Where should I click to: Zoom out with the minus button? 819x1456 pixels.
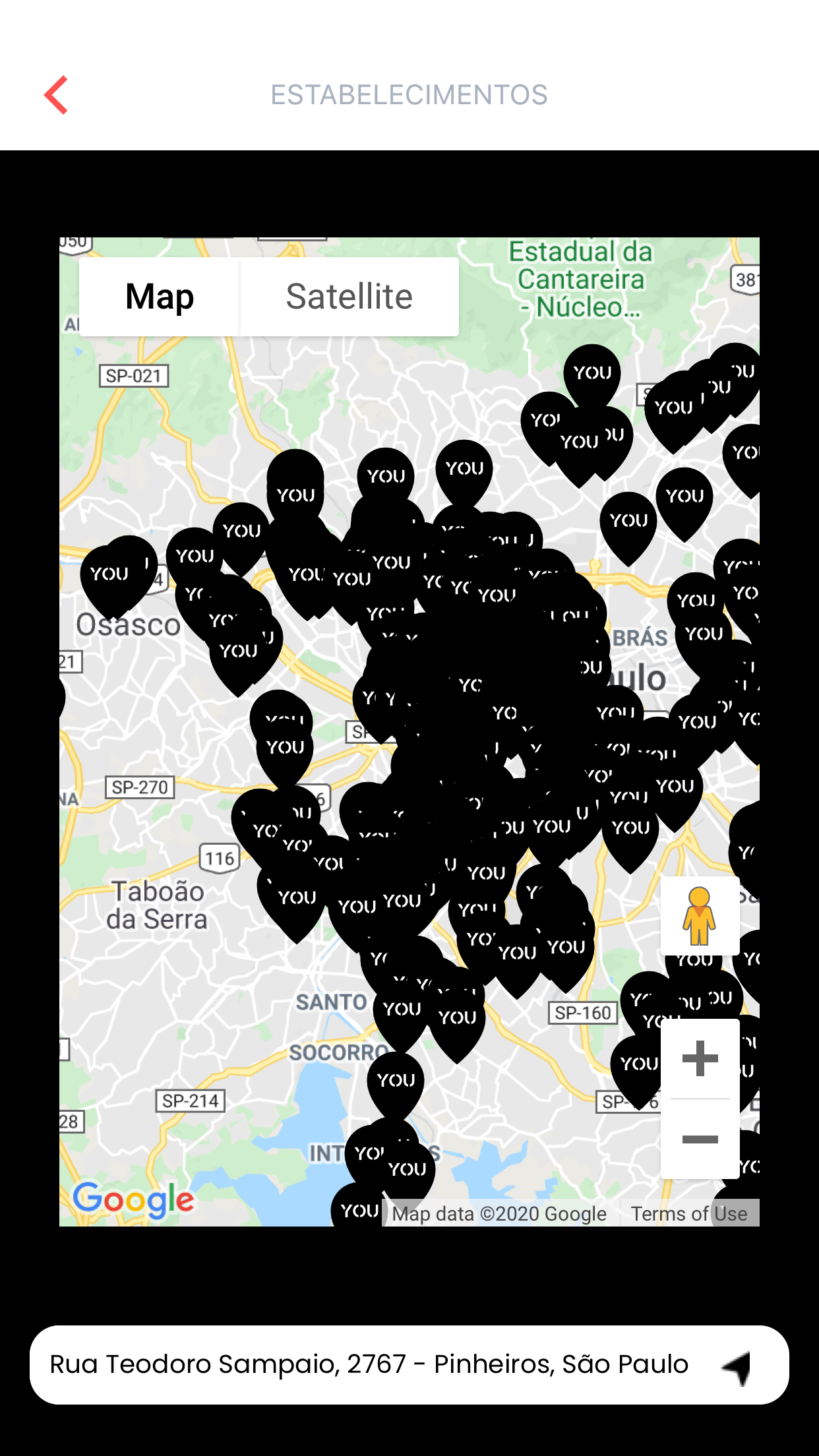(700, 1139)
